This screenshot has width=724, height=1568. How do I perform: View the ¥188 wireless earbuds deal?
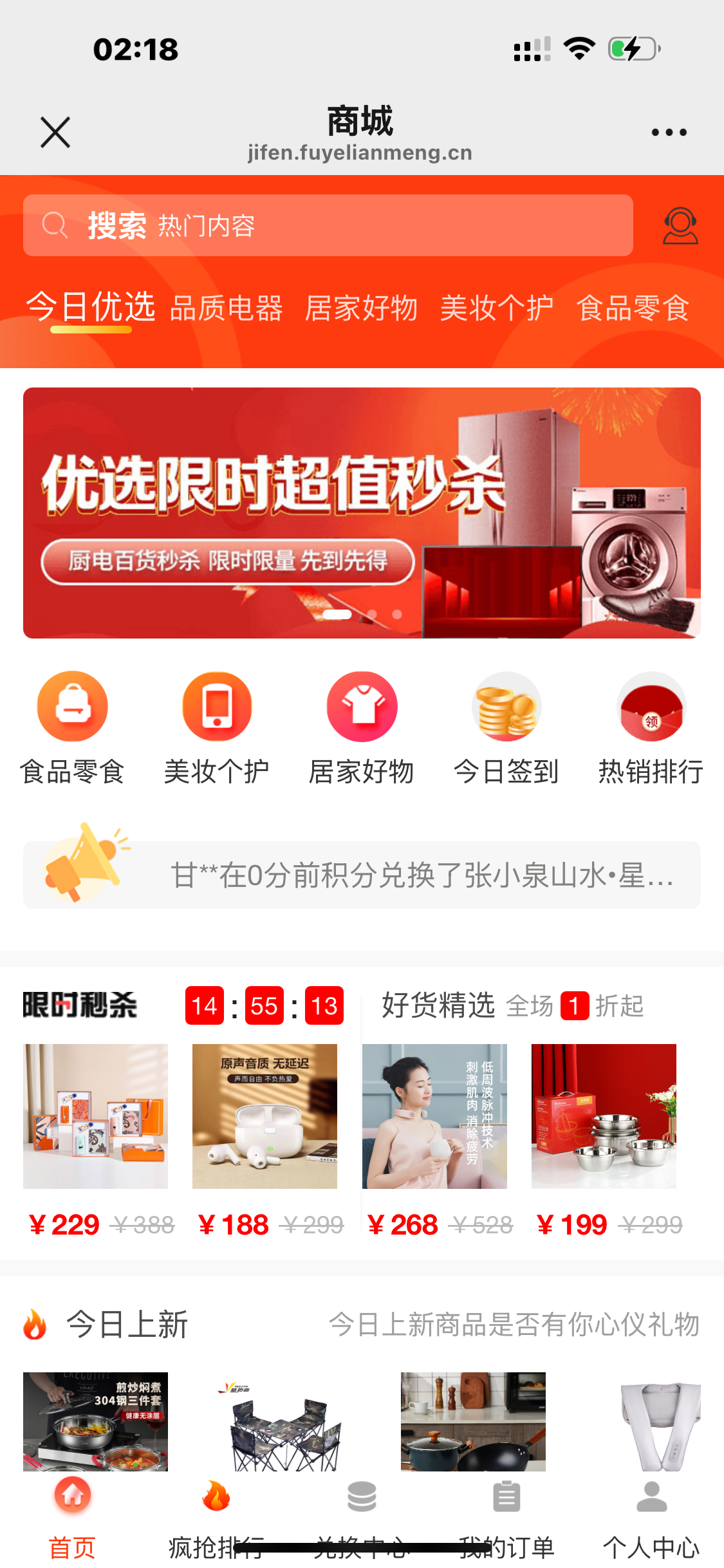point(265,1116)
